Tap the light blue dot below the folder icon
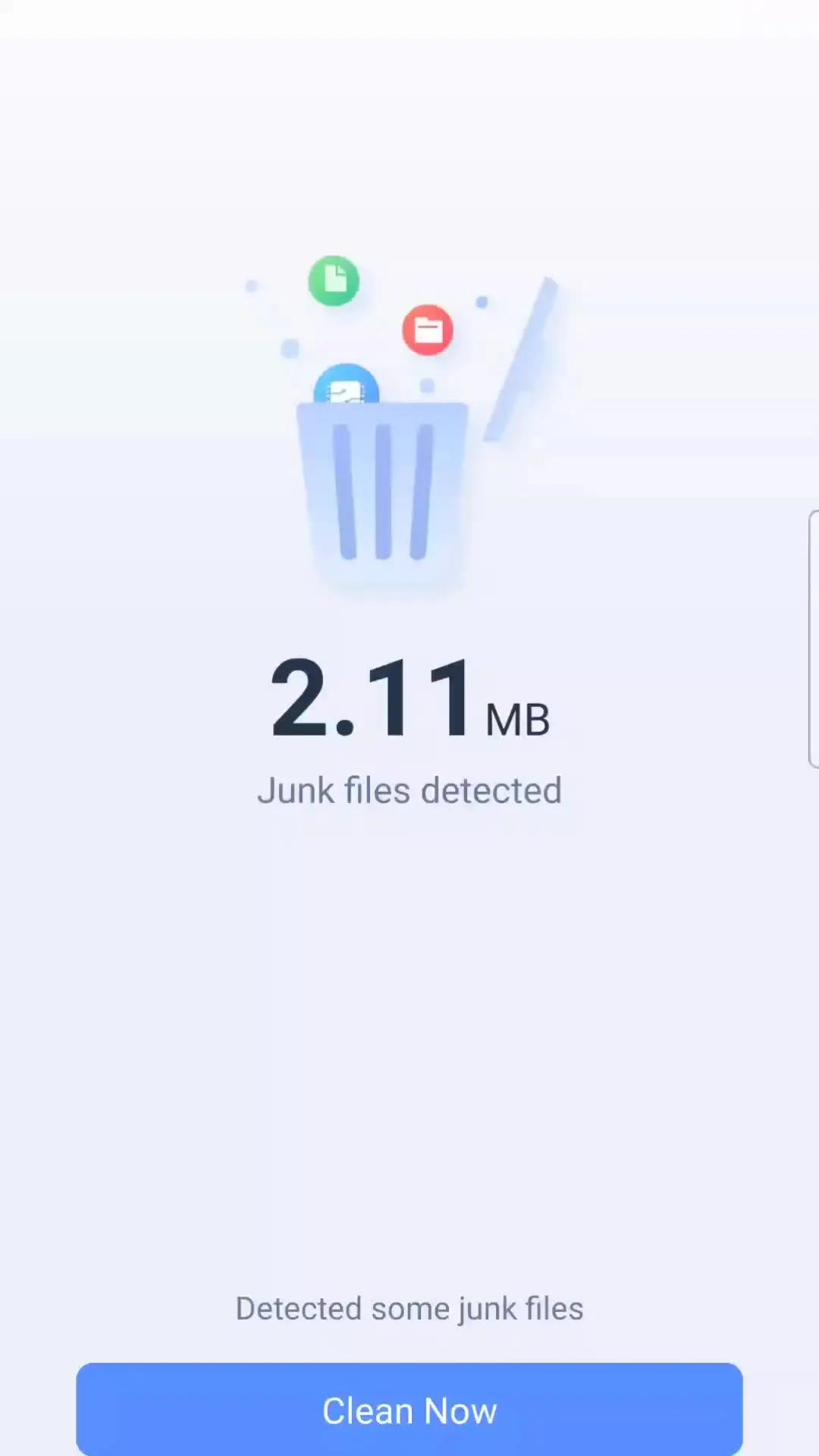 point(427,385)
